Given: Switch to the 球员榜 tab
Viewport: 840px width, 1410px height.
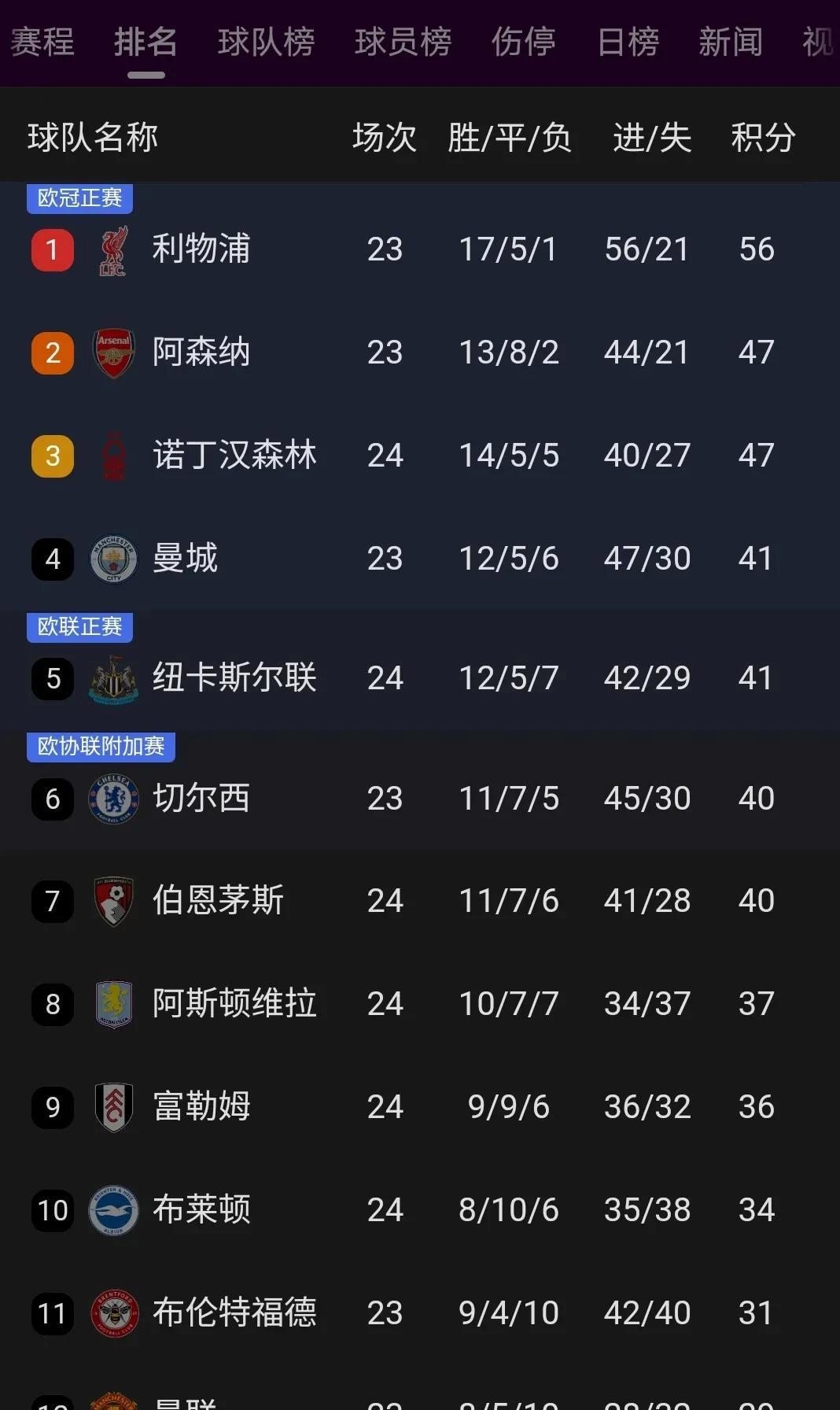Looking at the screenshot, I should pos(403,43).
